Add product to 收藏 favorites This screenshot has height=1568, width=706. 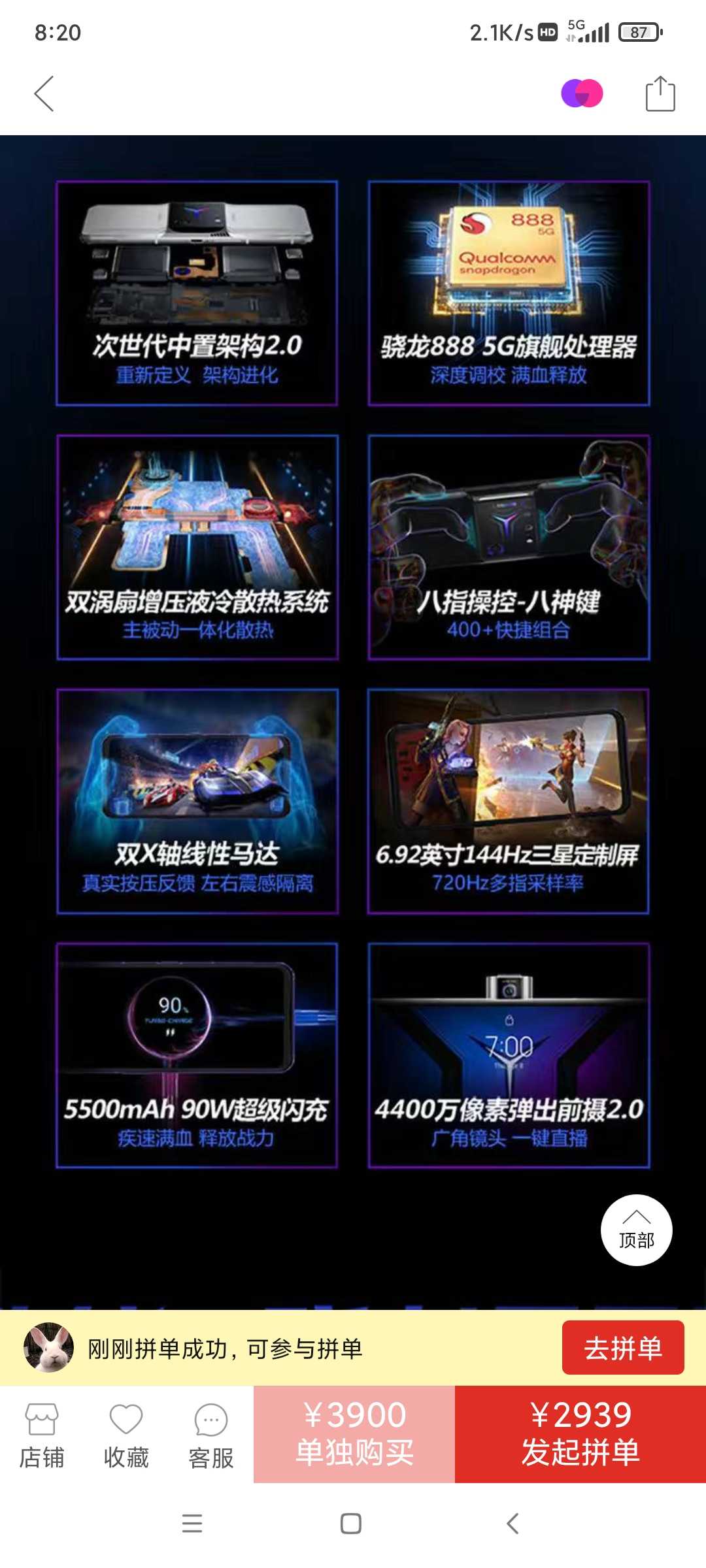(126, 1435)
